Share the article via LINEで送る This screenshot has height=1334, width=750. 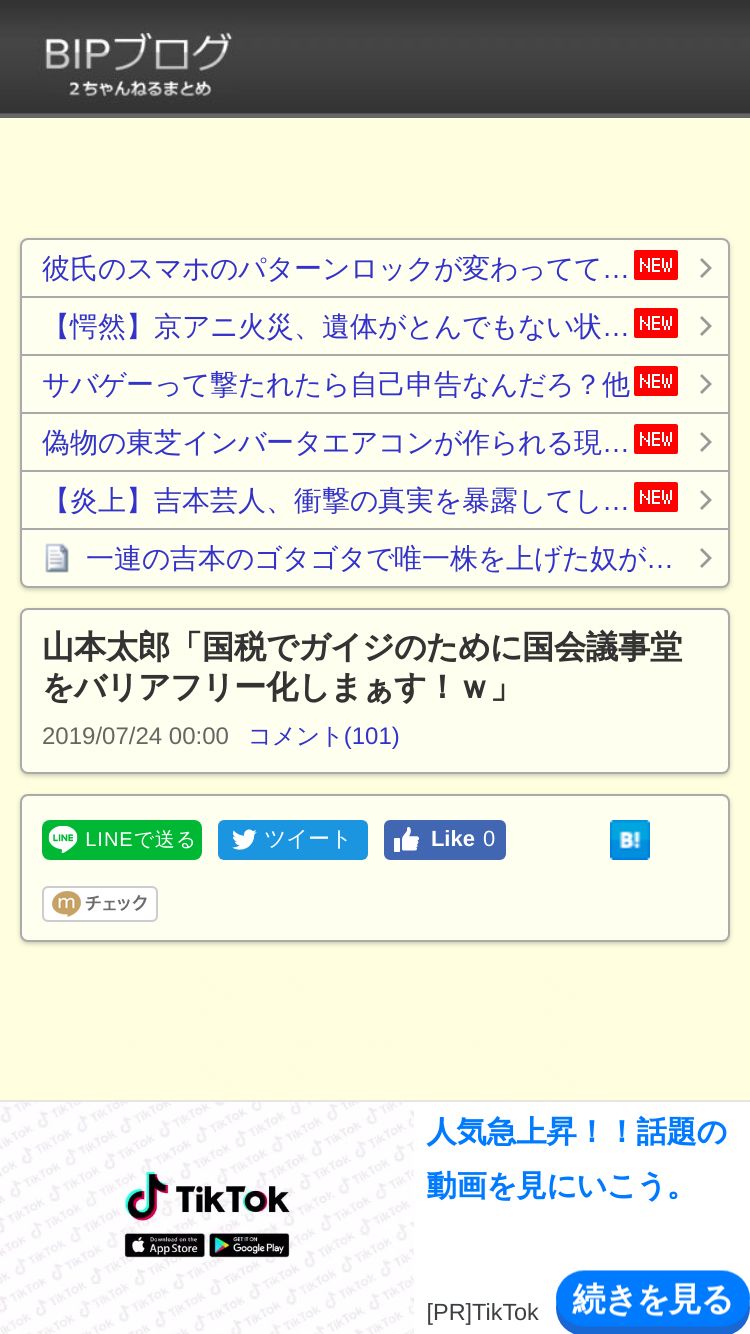122,840
